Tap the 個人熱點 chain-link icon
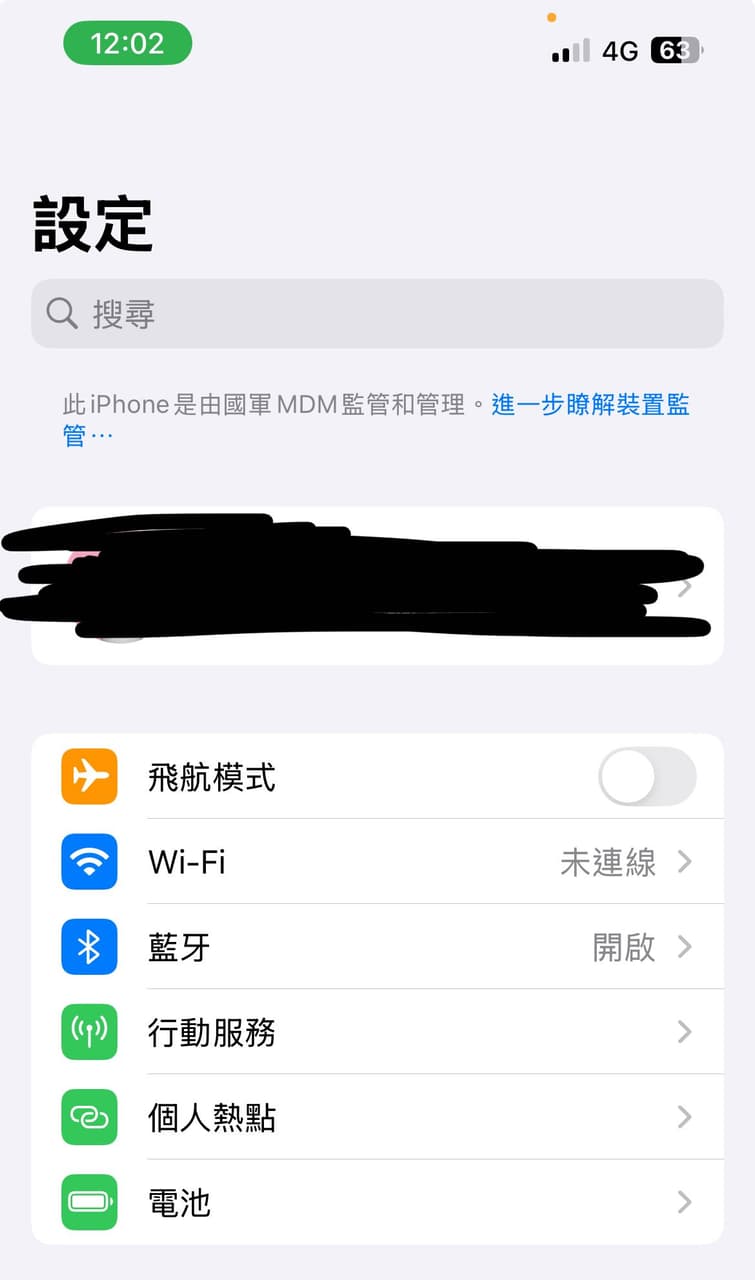This screenshot has width=755, height=1280. 89,1118
